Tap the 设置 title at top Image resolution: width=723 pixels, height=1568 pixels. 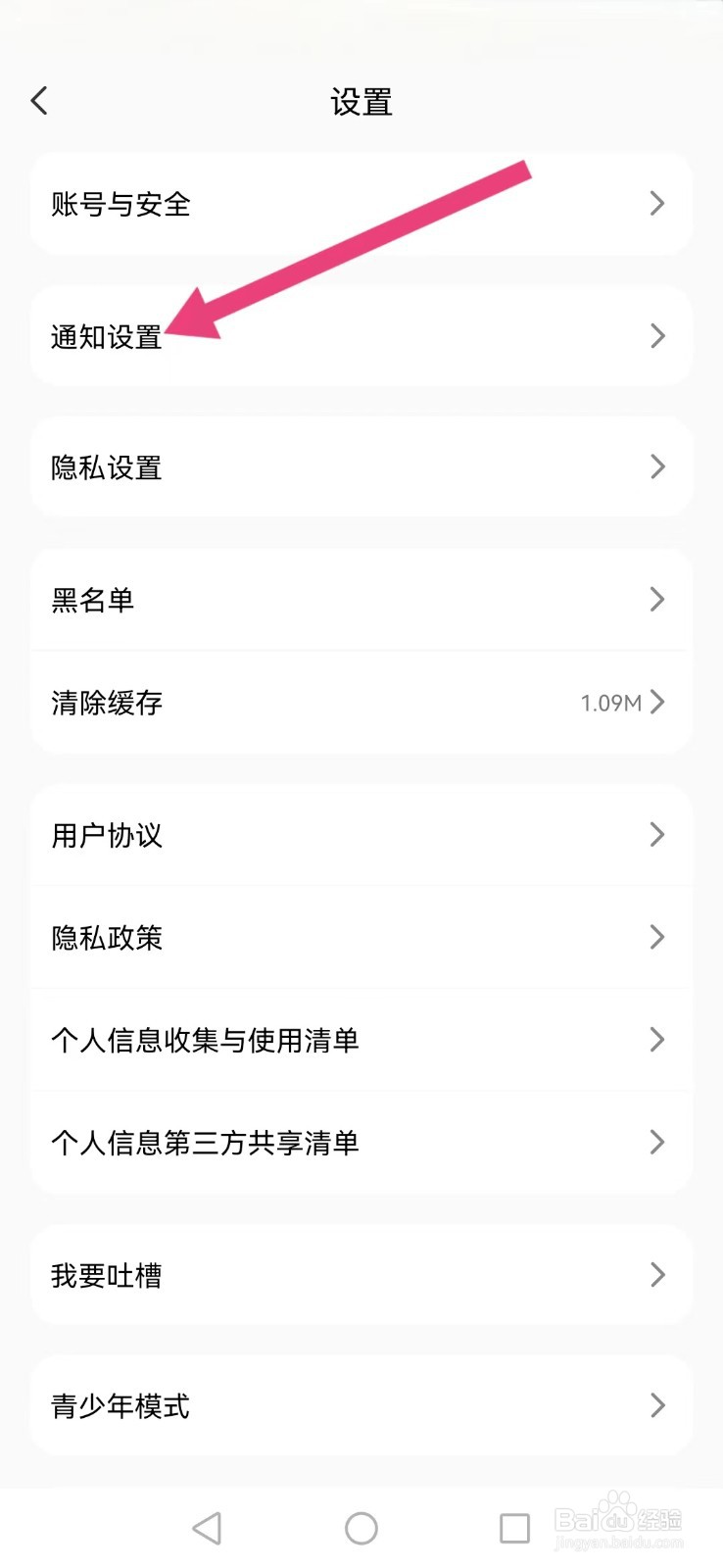[361, 100]
